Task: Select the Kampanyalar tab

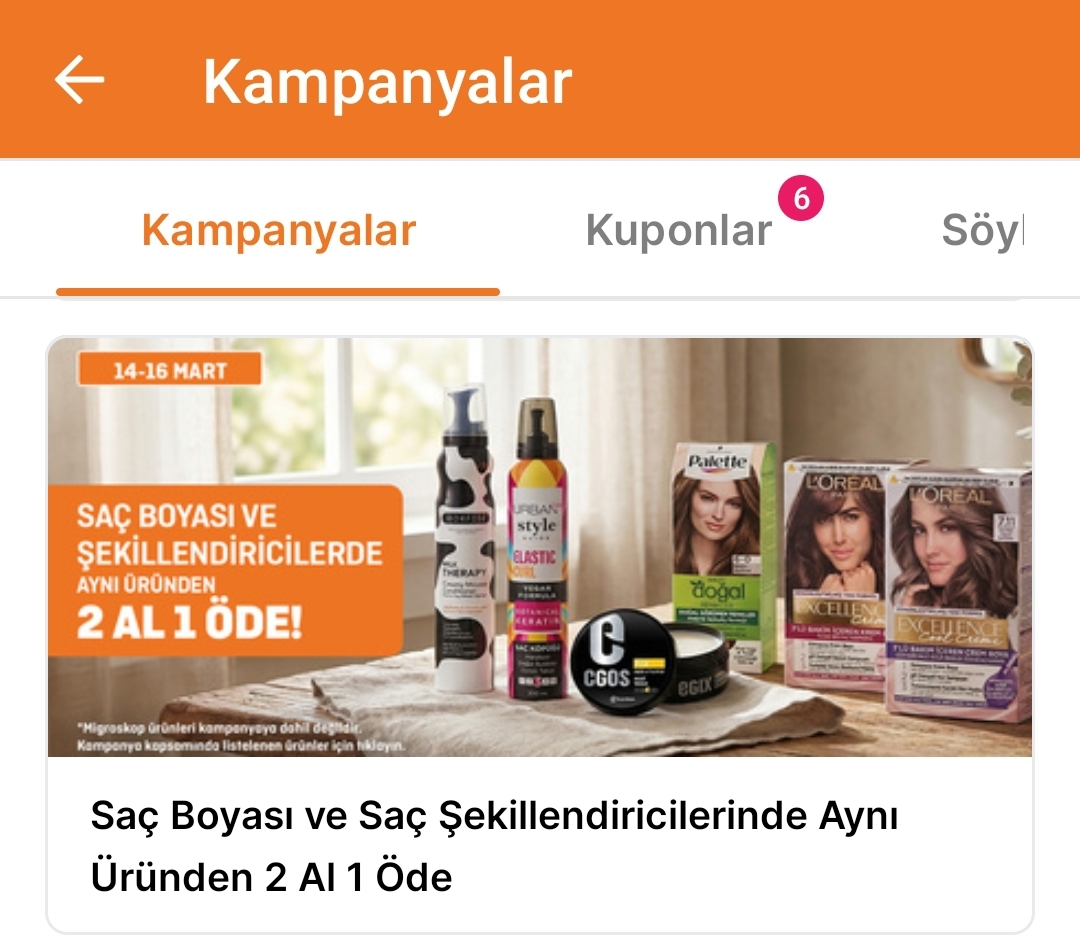Action: (x=278, y=231)
